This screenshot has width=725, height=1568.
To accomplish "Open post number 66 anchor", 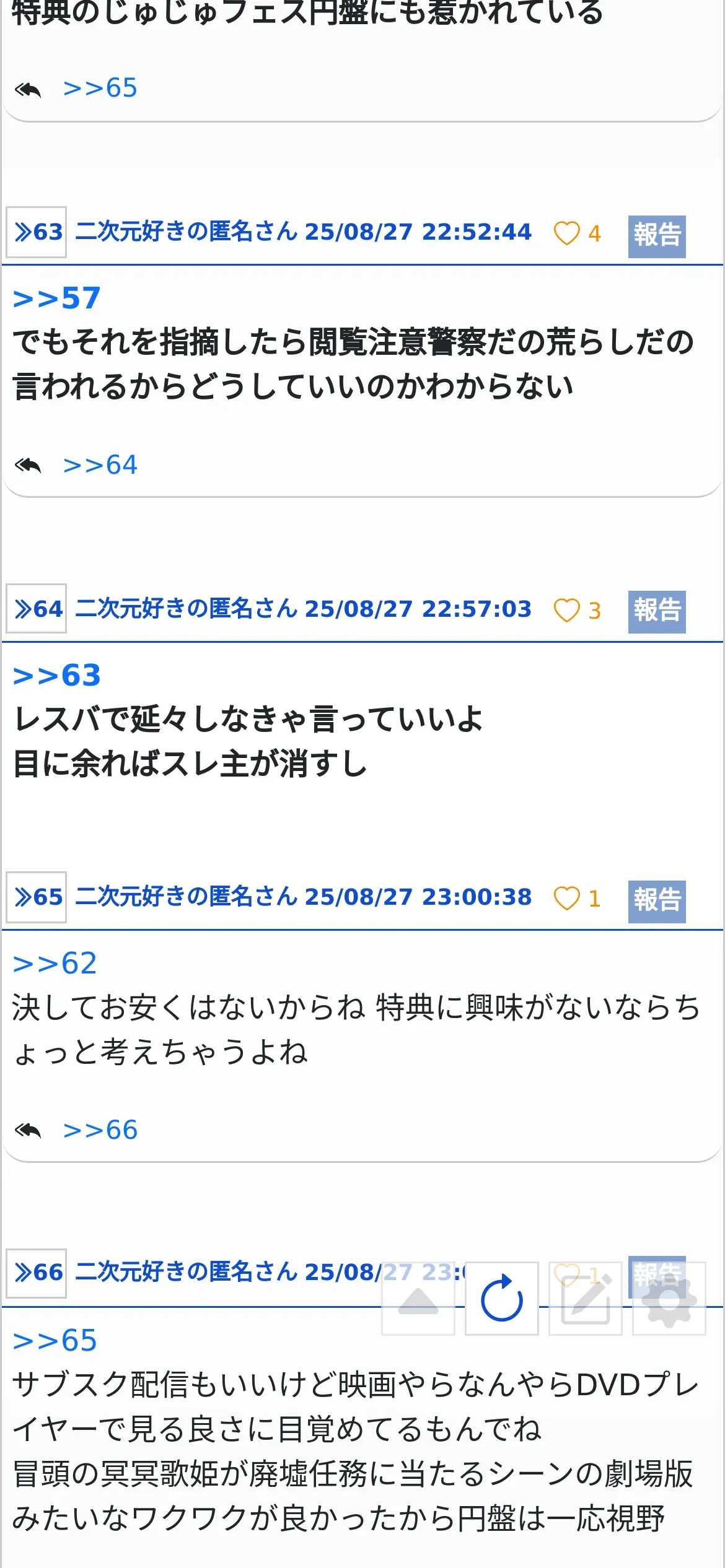I will tap(37, 1273).
